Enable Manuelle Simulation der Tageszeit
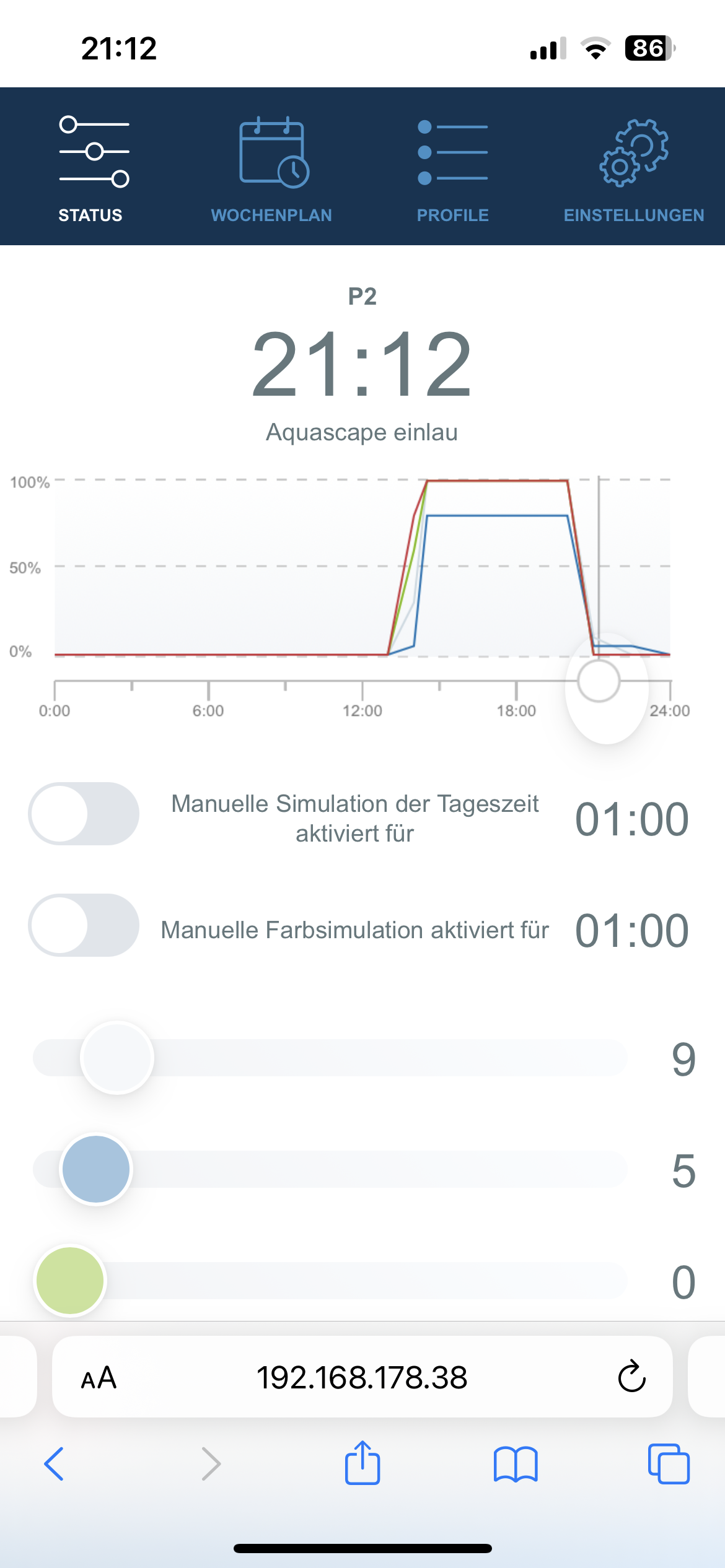Image resolution: width=725 pixels, height=1568 pixels. (84, 814)
